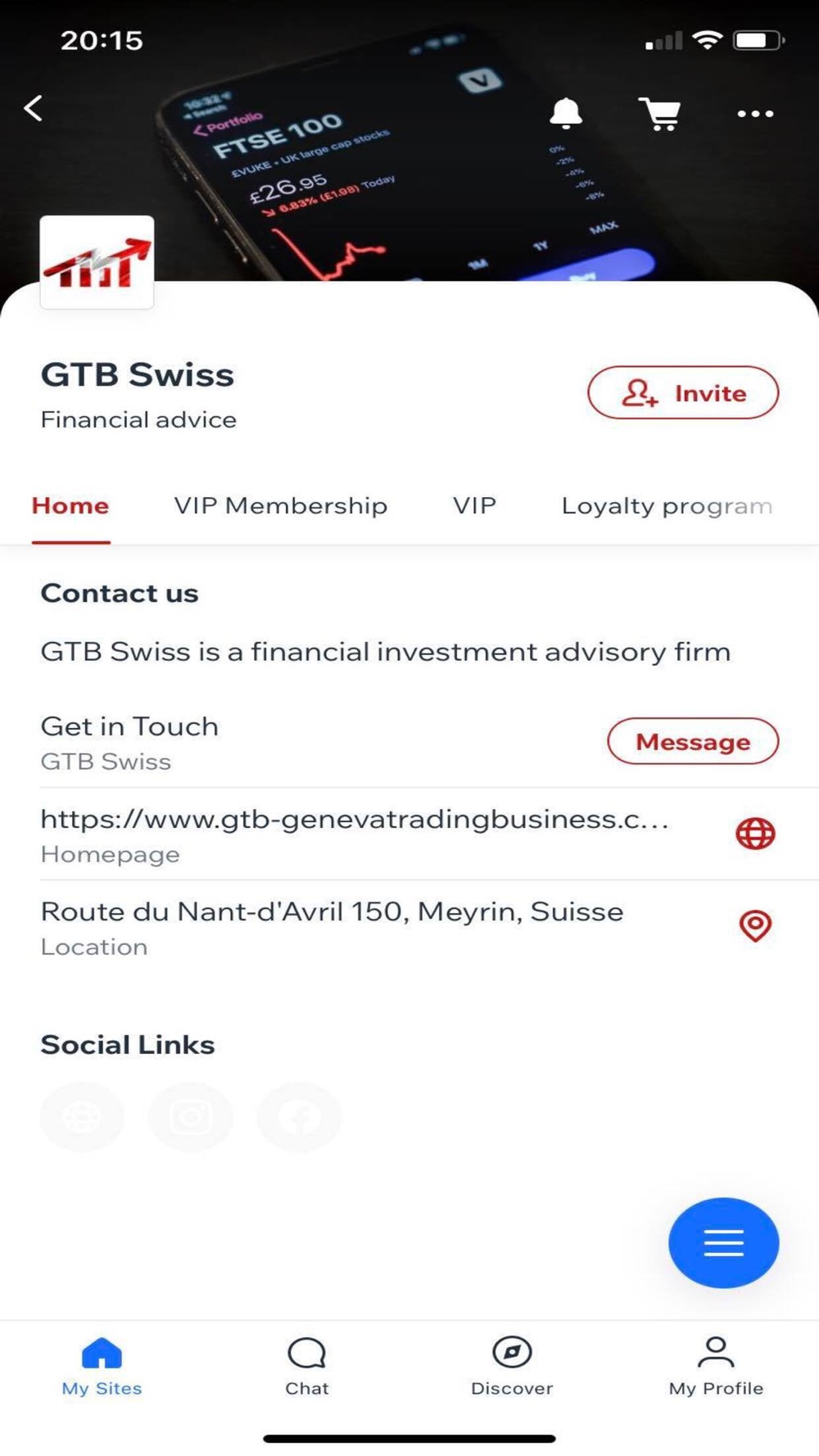This screenshot has height=1456, width=819.
Task: Select the My Sites tab
Action: pyautogui.click(x=102, y=1366)
